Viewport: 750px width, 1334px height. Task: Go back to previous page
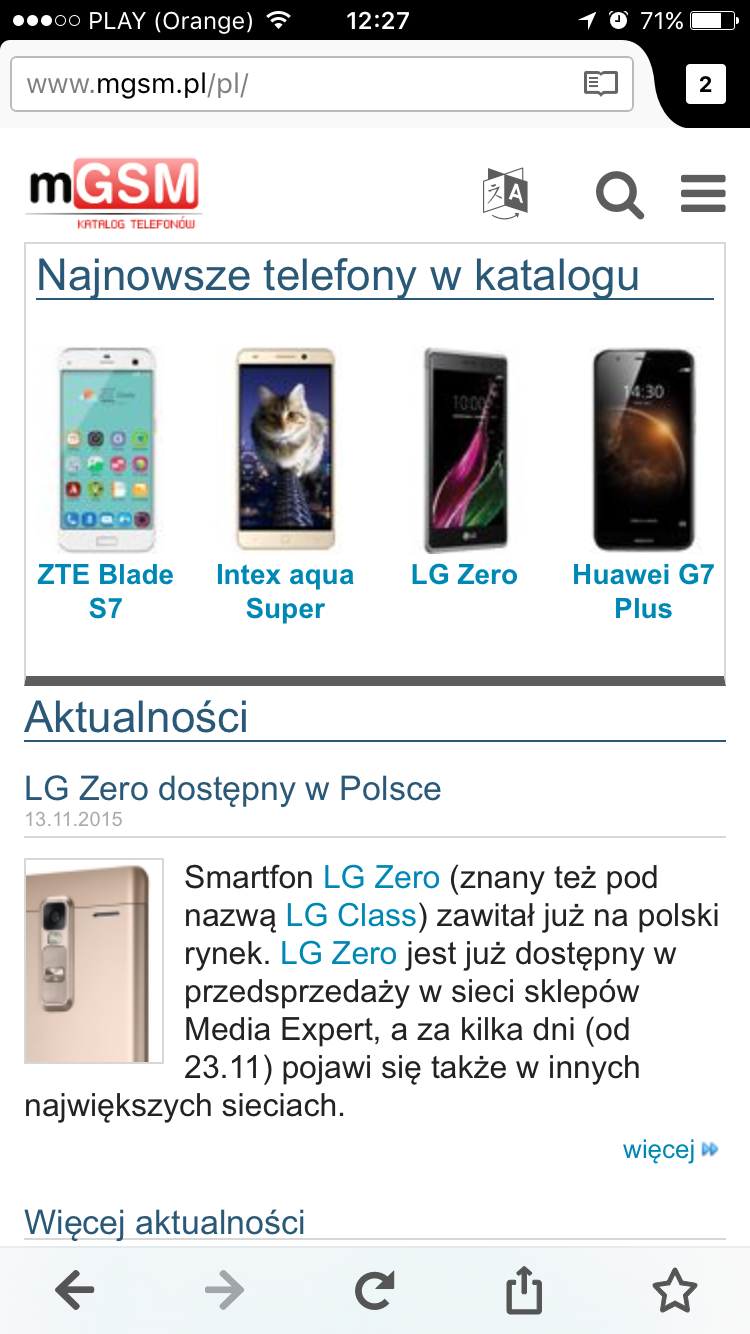pyautogui.click(x=75, y=1291)
